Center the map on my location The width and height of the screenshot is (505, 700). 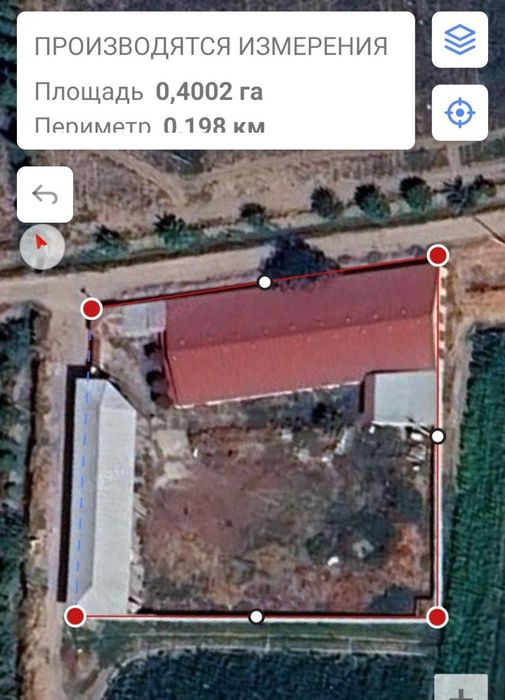[x=459, y=113]
